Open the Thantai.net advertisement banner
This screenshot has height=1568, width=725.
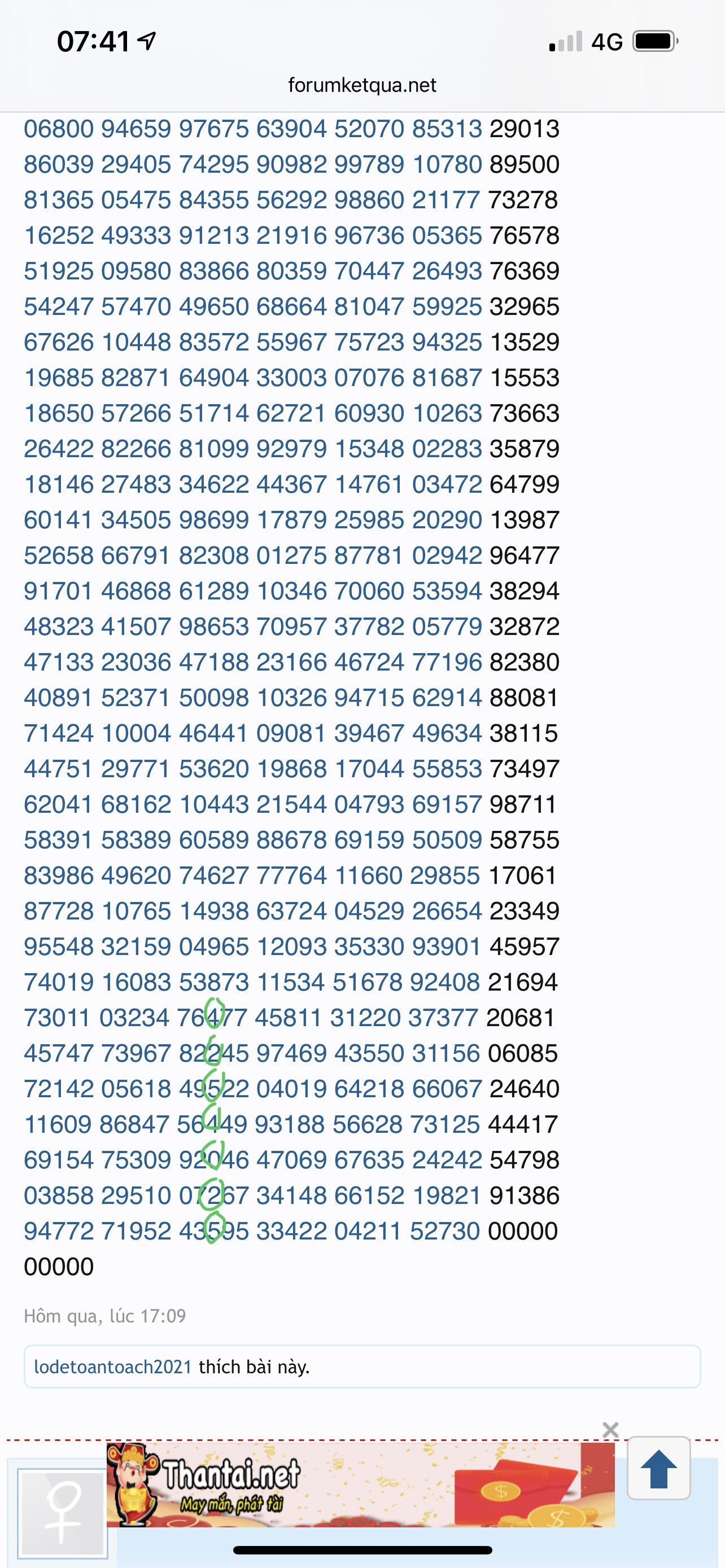pyautogui.click(x=360, y=1484)
